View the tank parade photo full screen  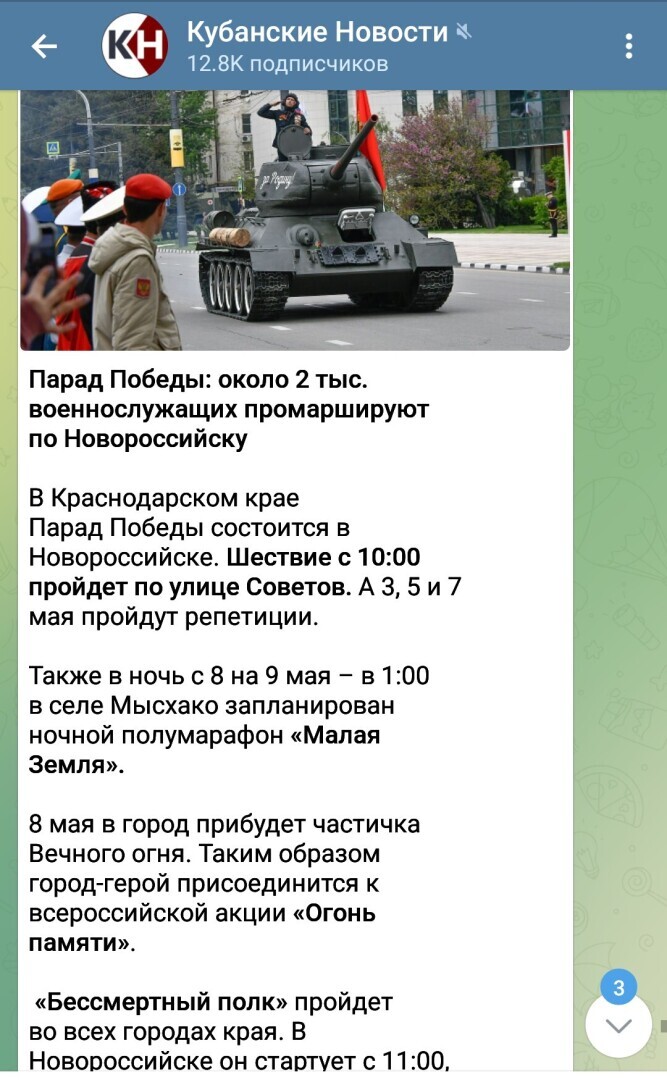[x=295, y=220]
